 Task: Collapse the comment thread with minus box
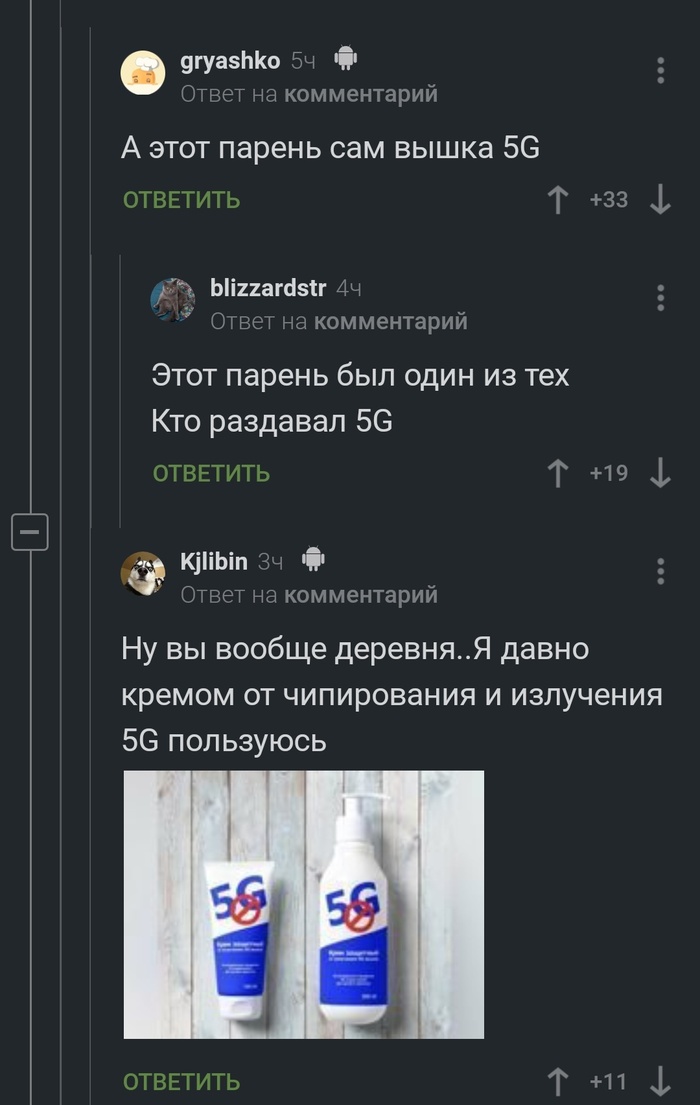pos(29,531)
